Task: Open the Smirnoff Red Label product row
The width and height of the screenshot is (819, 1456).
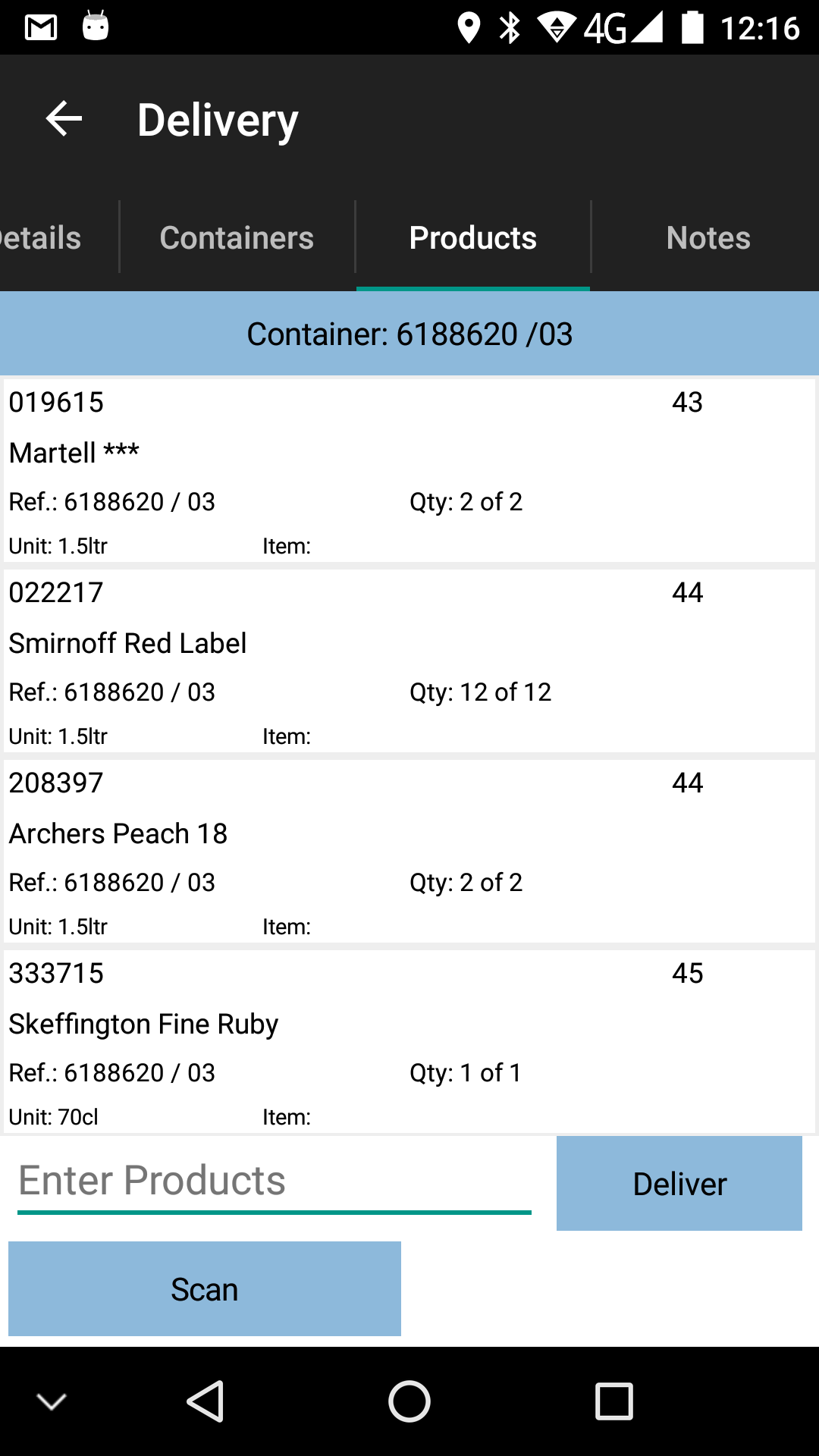Action: (409, 661)
